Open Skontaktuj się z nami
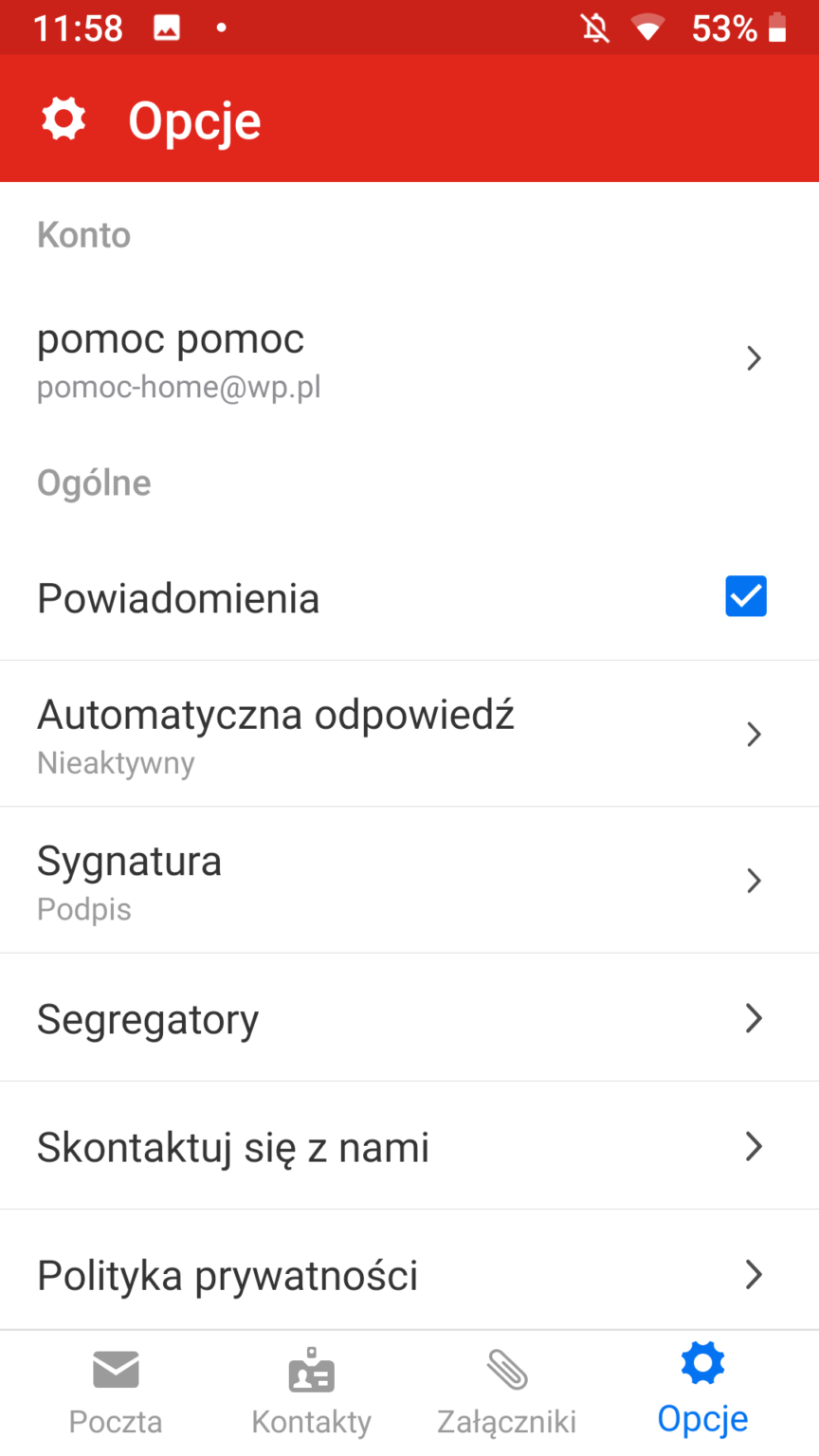This screenshot has height=1456, width=819. point(409,1146)
